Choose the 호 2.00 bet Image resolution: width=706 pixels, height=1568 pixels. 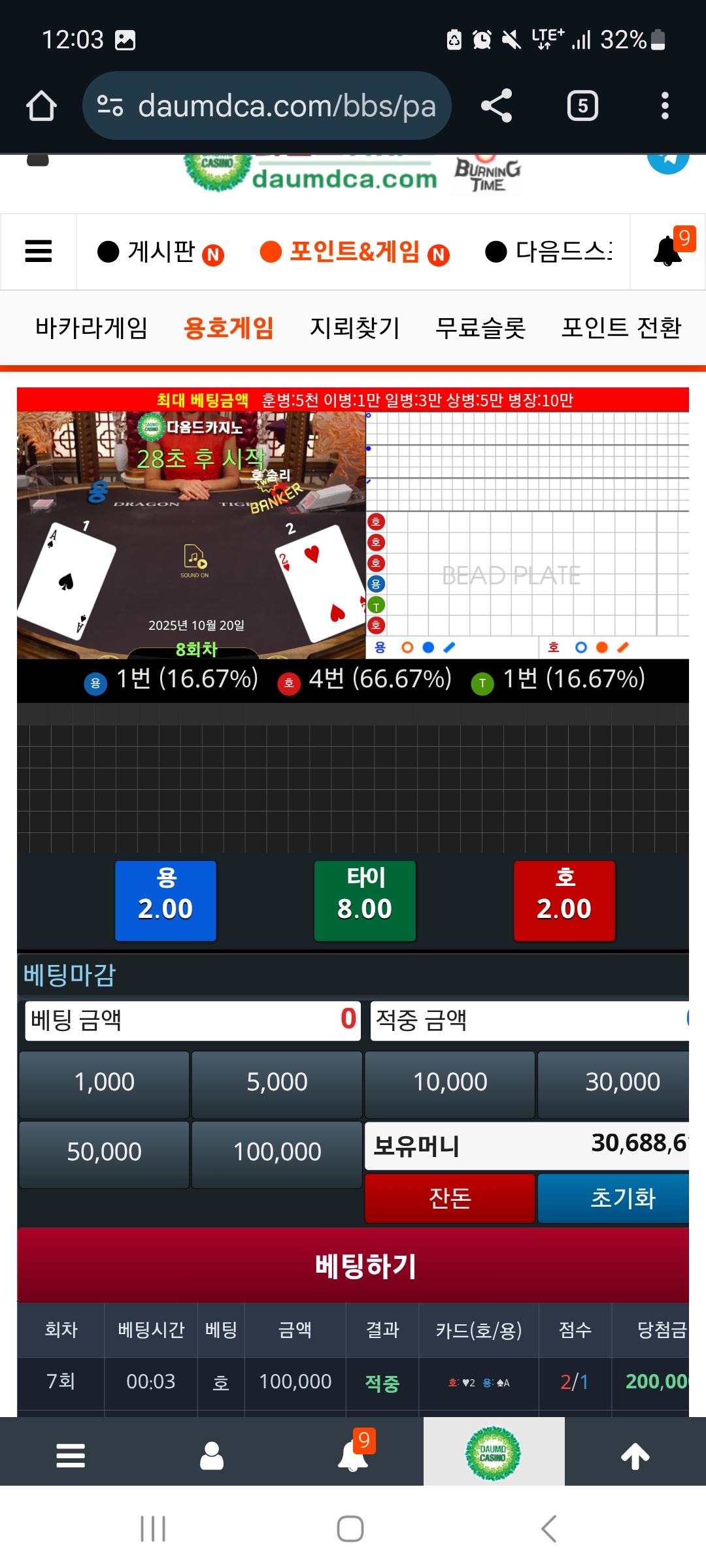pos(564,900)
